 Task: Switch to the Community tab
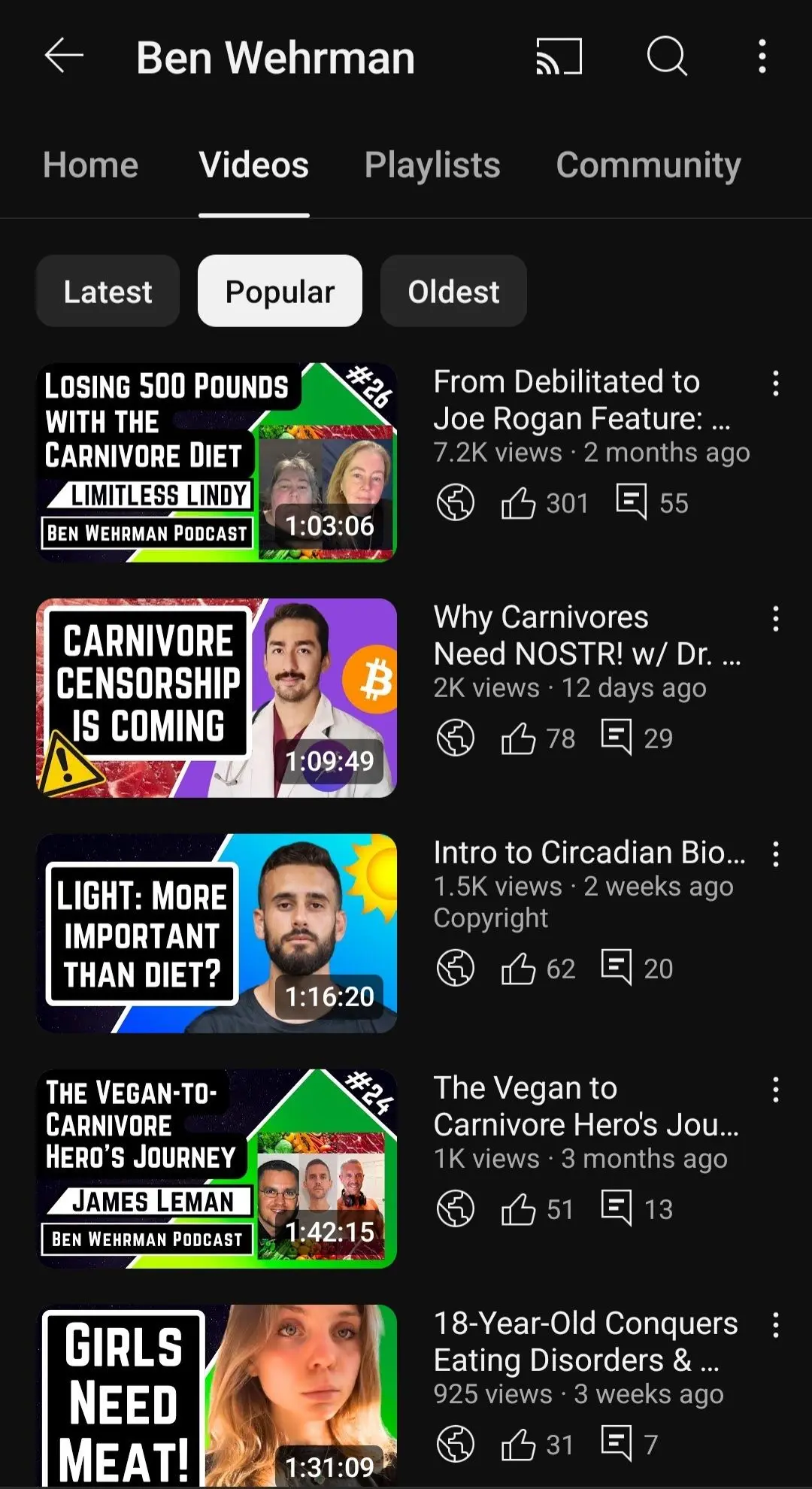[x=648, y=165]
